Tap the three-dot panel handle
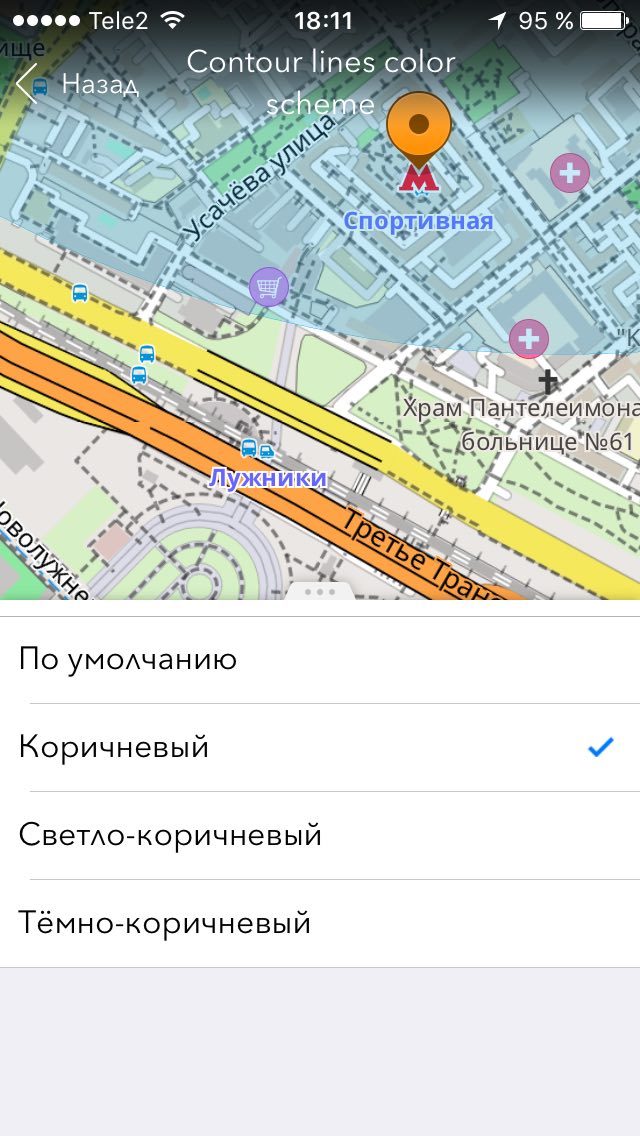This screenshot has height=1136, width=640. [320, 592]
